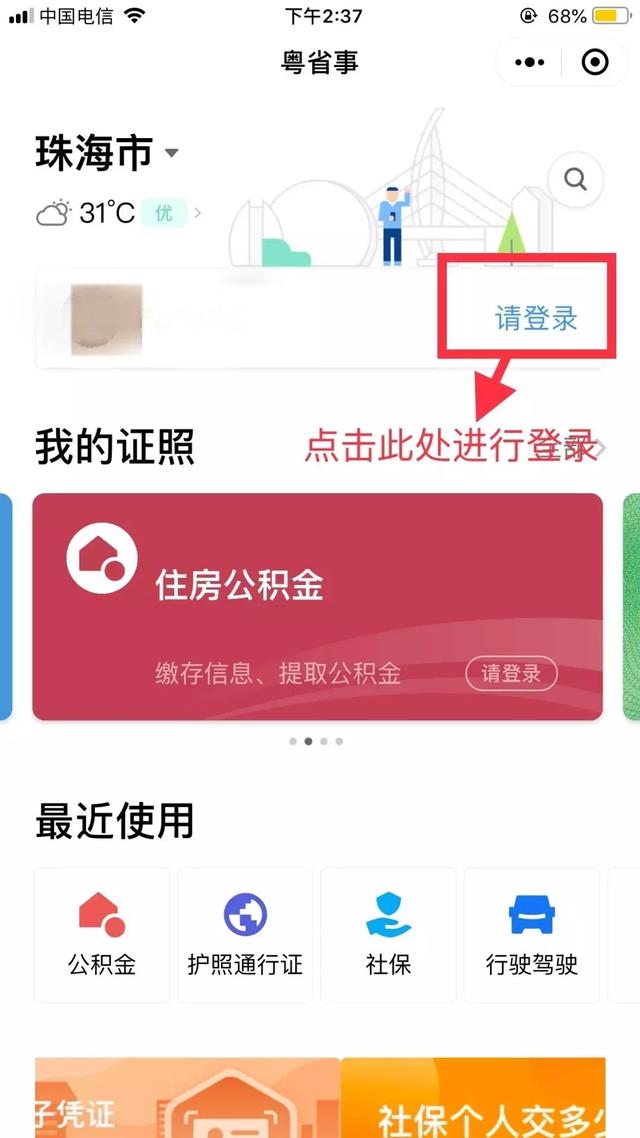
Task: Tap 请登录 in the profile card
Action: point(536,318)
